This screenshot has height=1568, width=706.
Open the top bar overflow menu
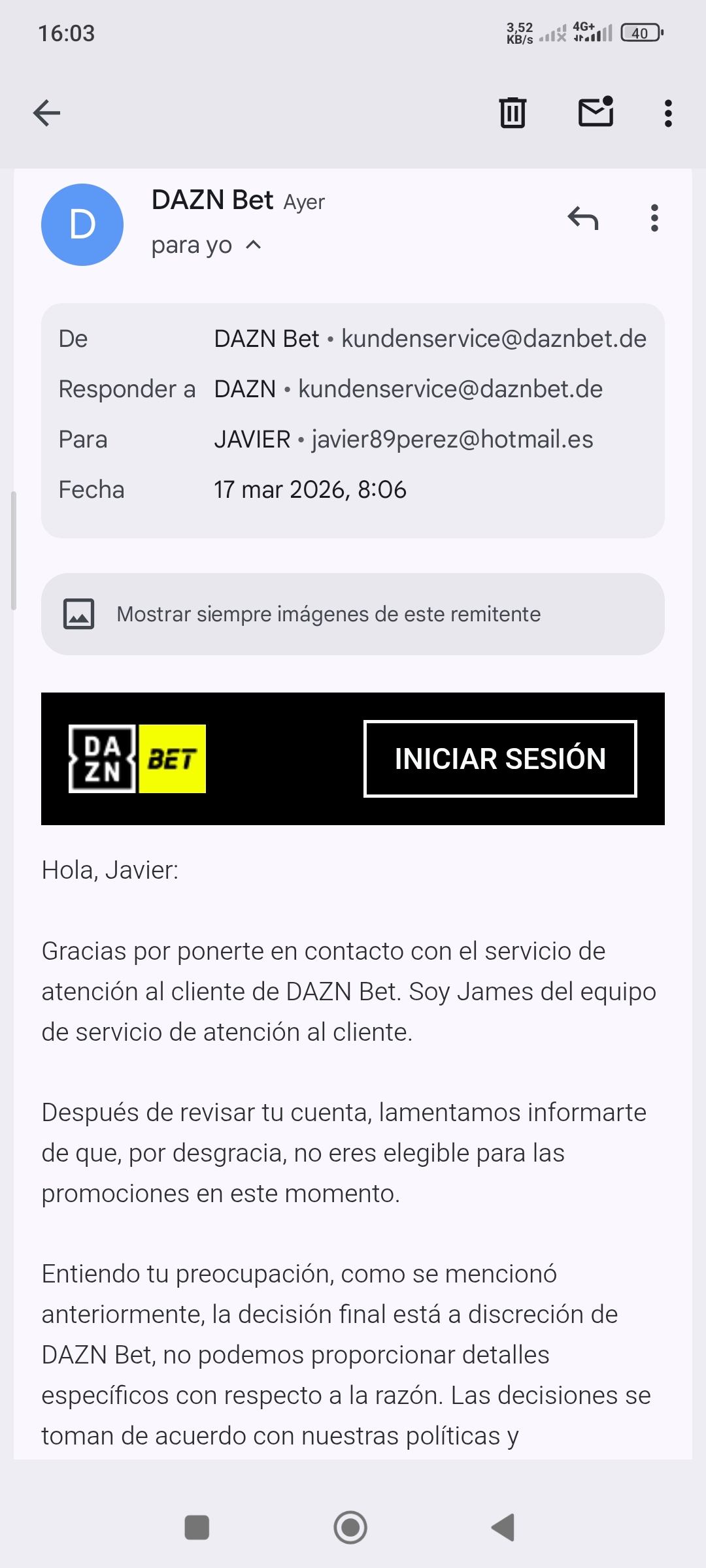667,113
